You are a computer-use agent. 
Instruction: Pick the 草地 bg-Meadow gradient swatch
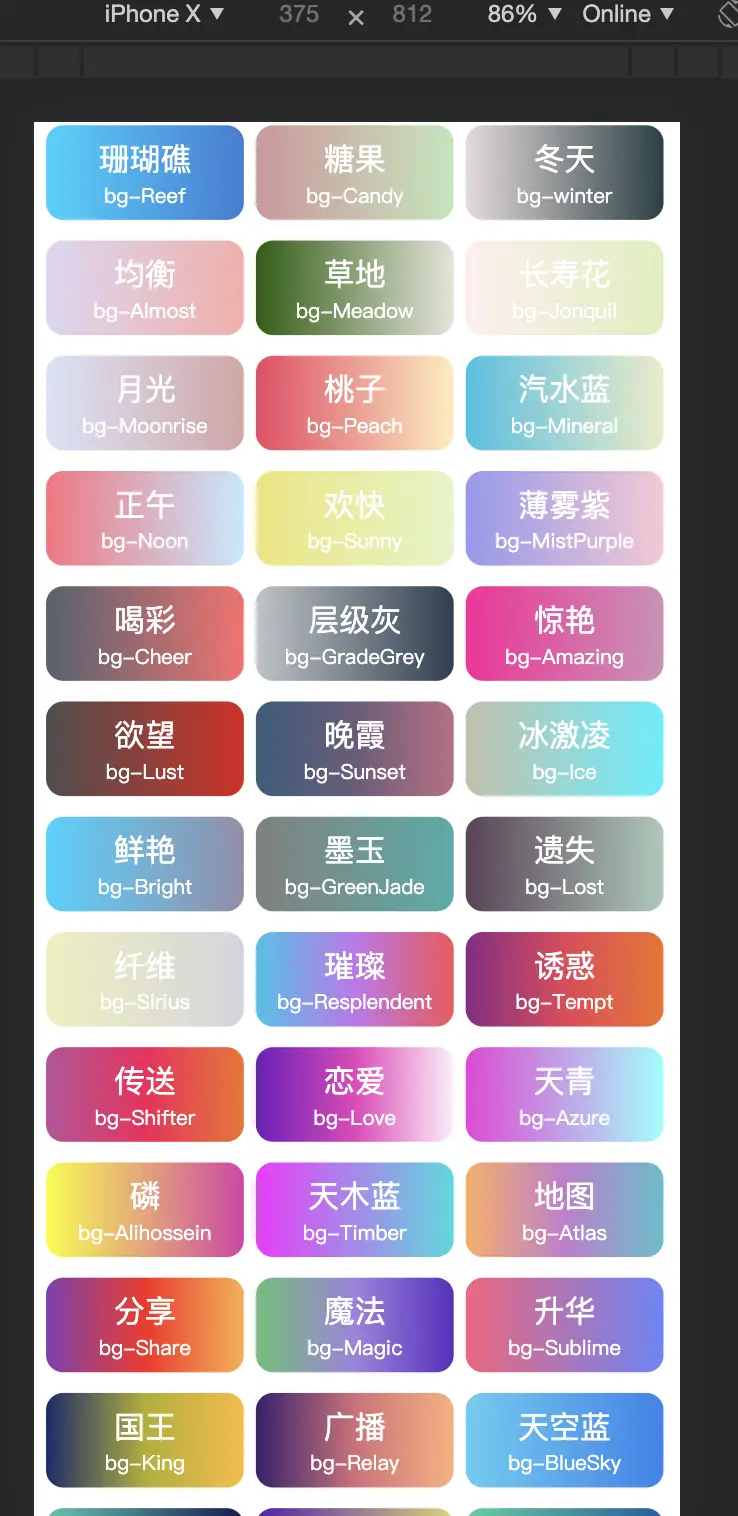354,288
